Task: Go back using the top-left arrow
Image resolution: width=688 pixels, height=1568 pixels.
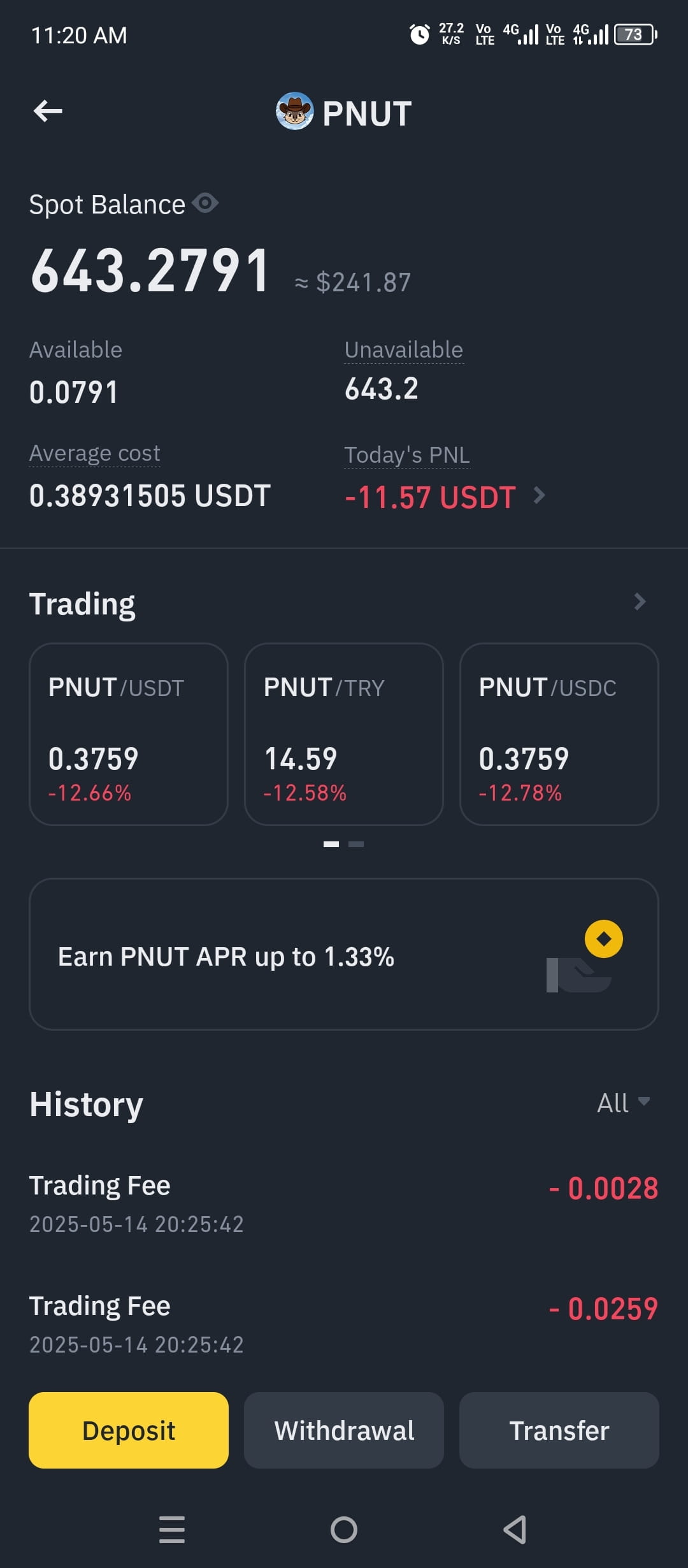Action: click(x=48, y=111)
